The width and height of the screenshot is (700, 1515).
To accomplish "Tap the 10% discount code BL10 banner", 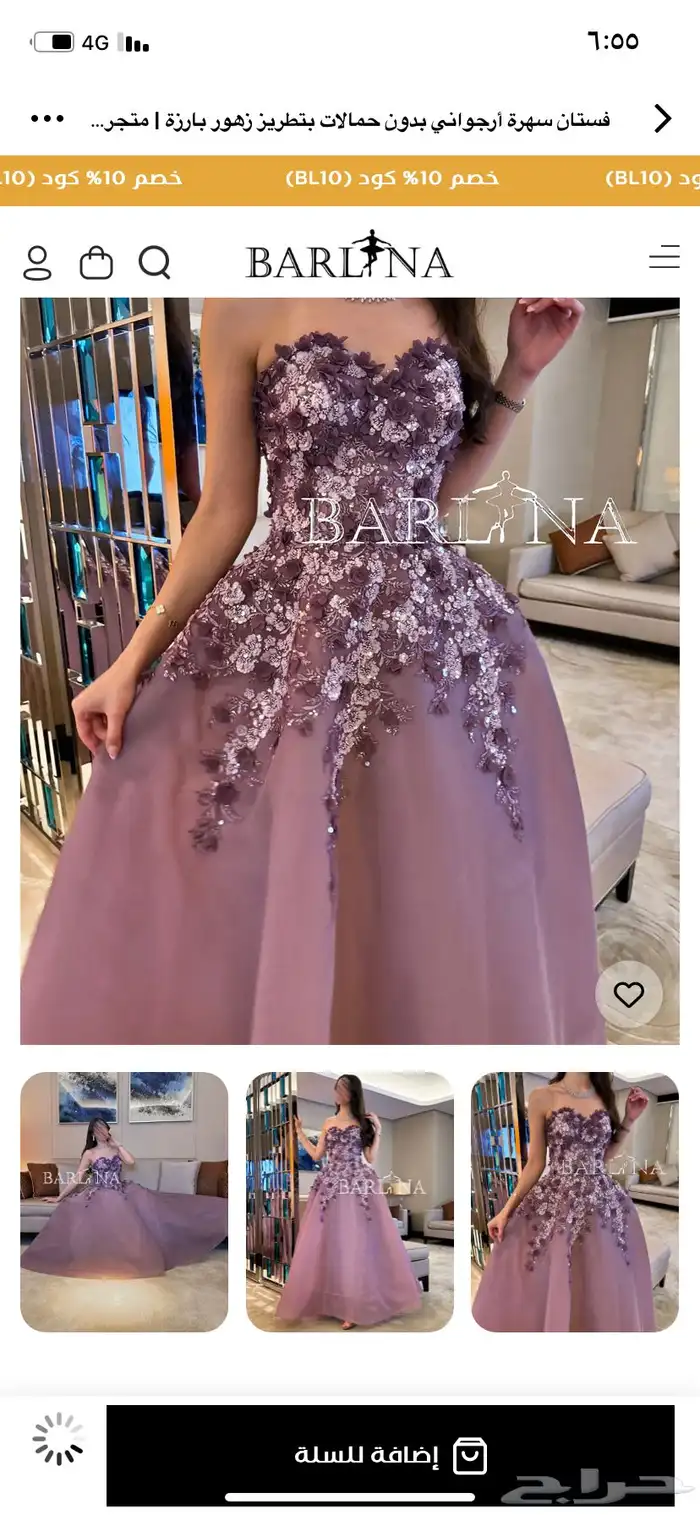I will pyautogui.click(x=392, y=179).
